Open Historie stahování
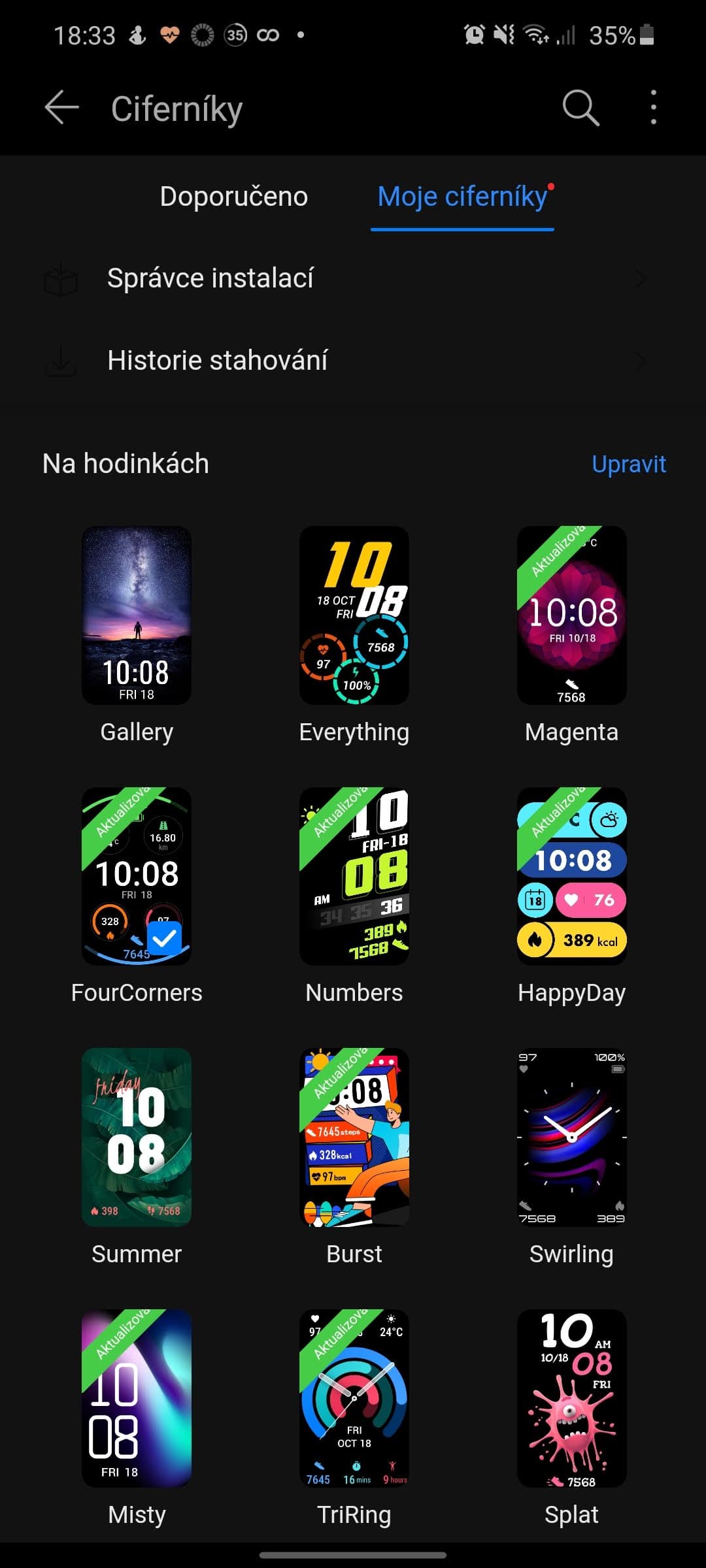 217,361
